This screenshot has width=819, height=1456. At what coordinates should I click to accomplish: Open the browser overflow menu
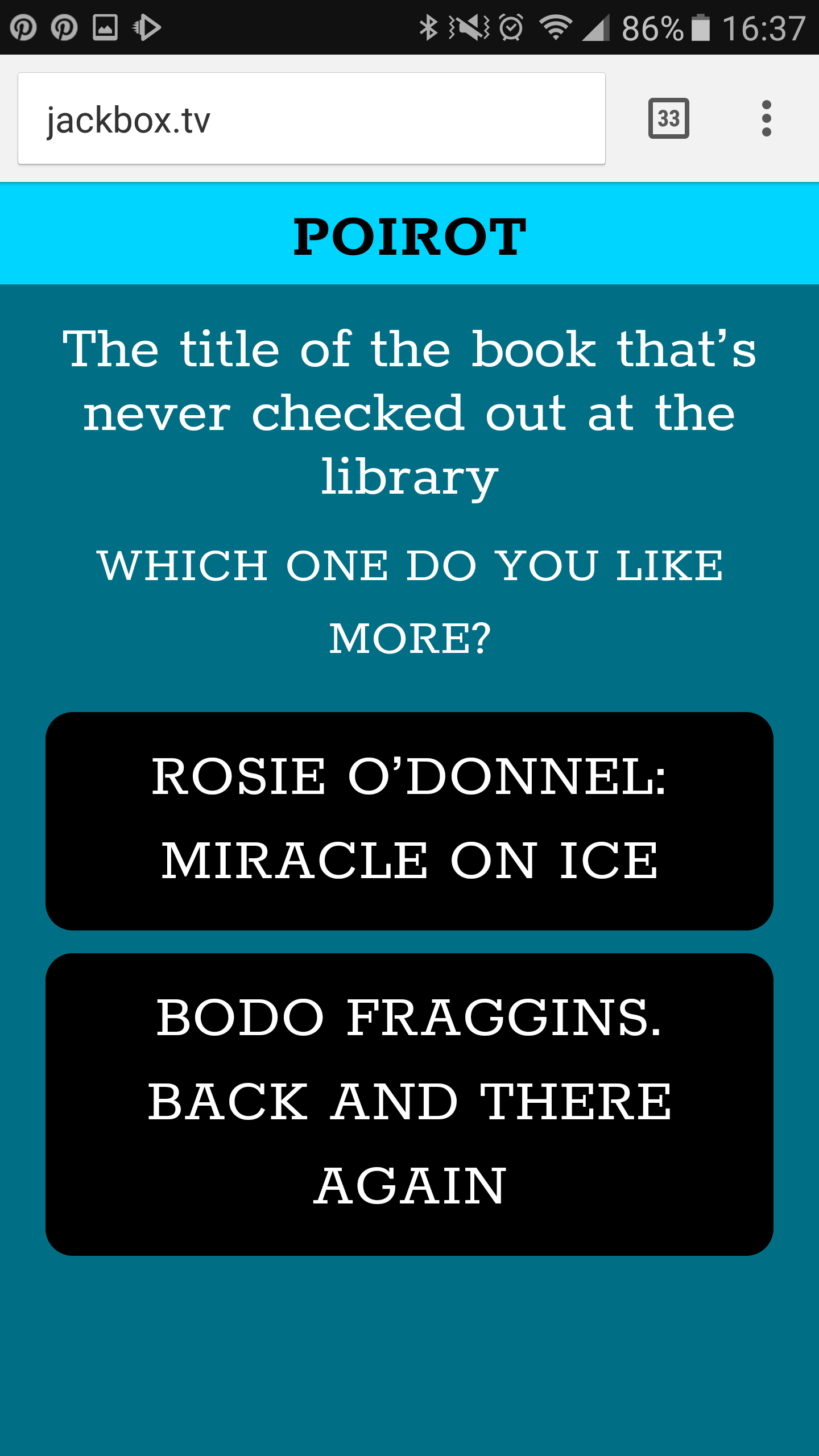click(766, 118)
